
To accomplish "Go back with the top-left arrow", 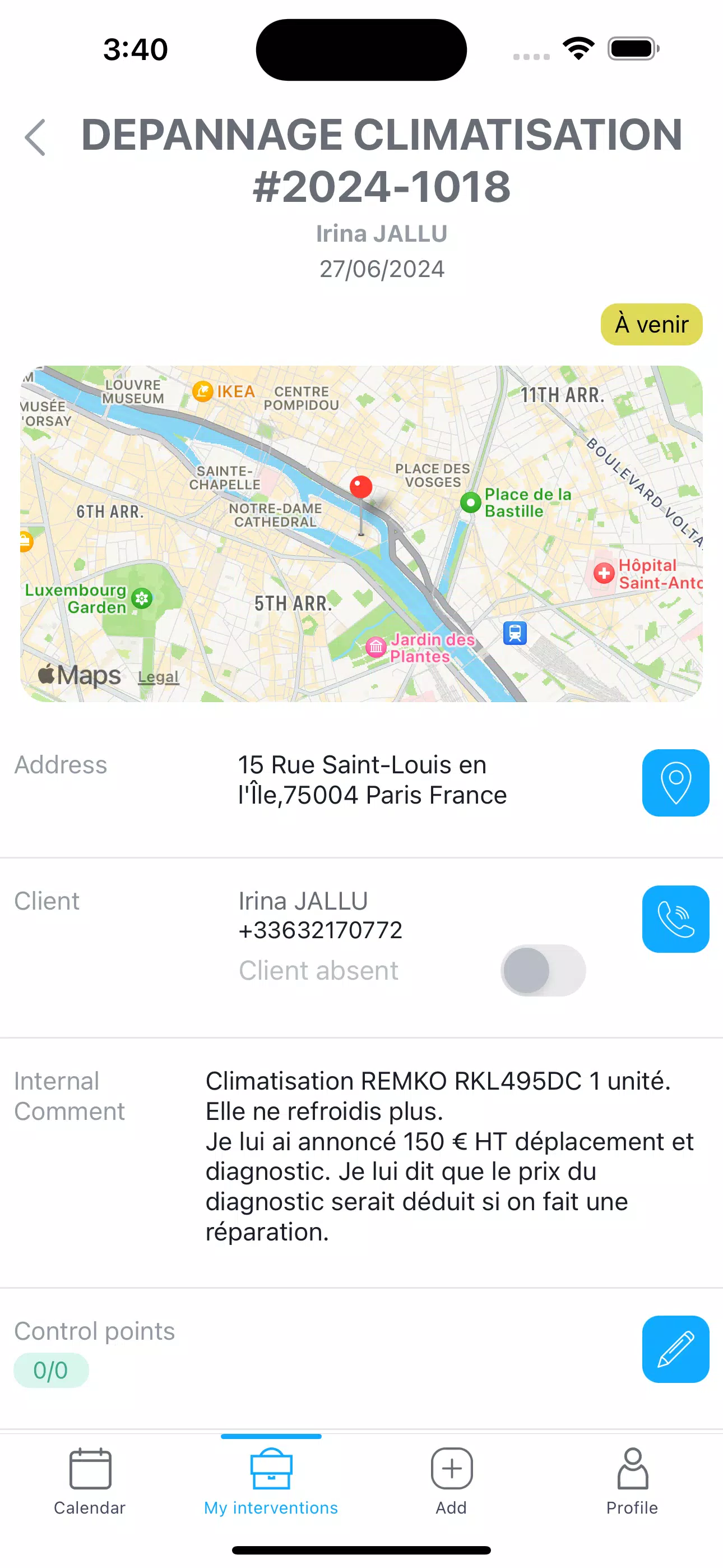I will (35, 137).
